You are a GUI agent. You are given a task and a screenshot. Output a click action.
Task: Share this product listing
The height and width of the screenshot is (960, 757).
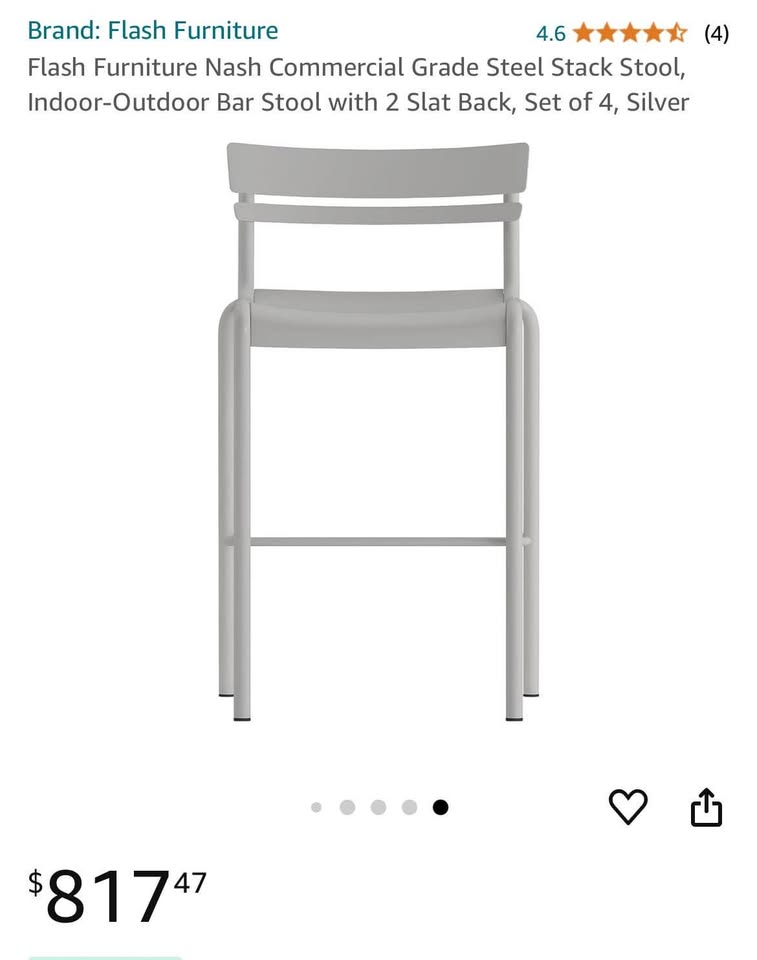[706, 807]
